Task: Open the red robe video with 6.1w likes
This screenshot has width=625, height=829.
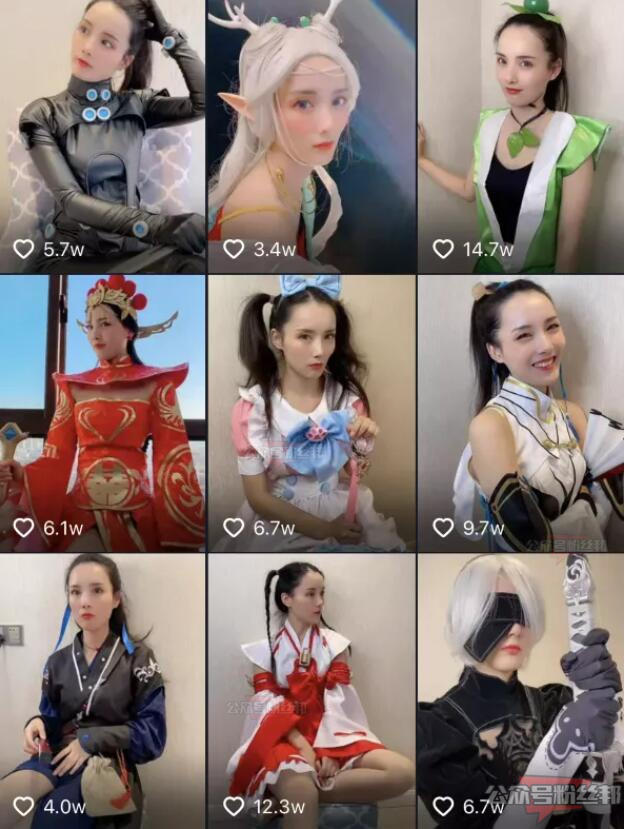Action: (102, 413)
